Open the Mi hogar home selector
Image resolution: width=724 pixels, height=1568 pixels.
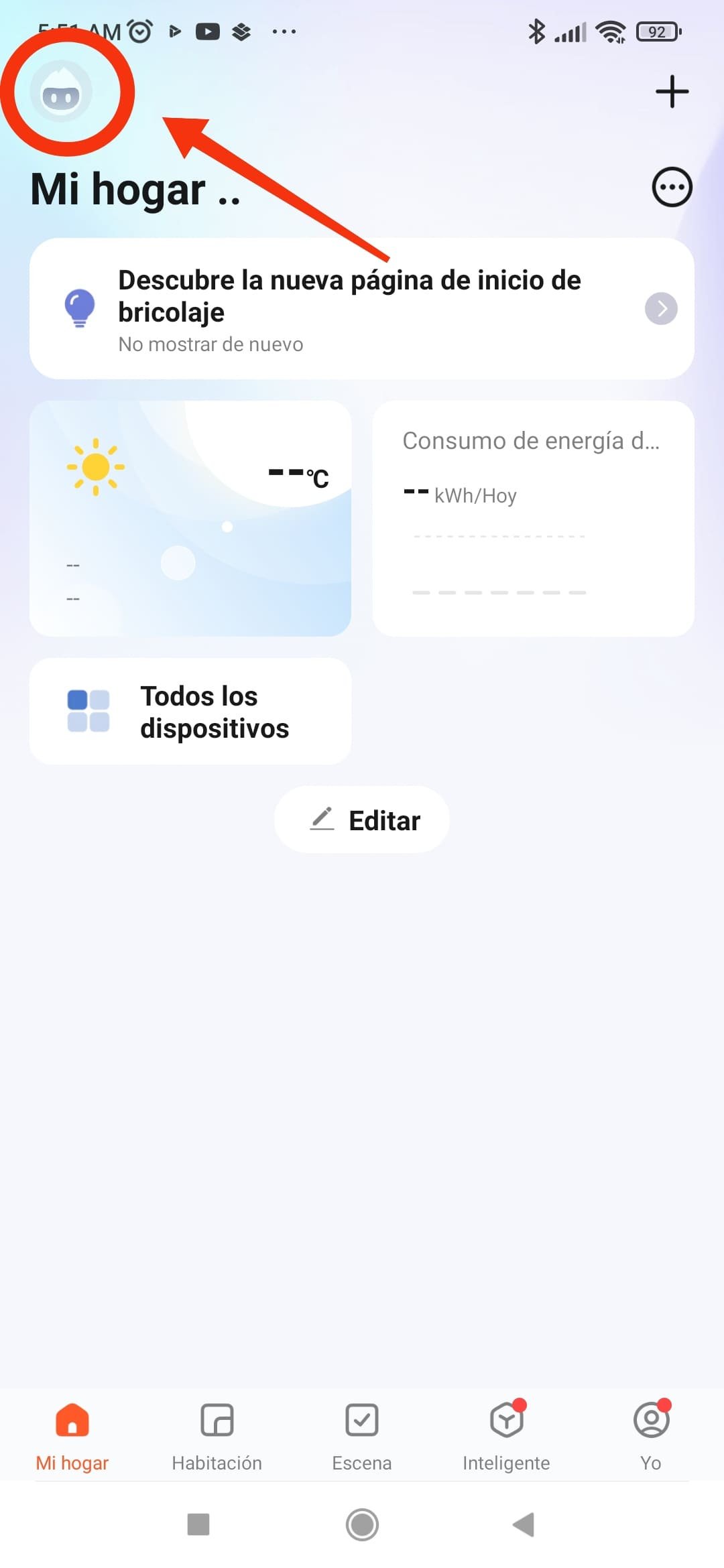tap(135, 189)
